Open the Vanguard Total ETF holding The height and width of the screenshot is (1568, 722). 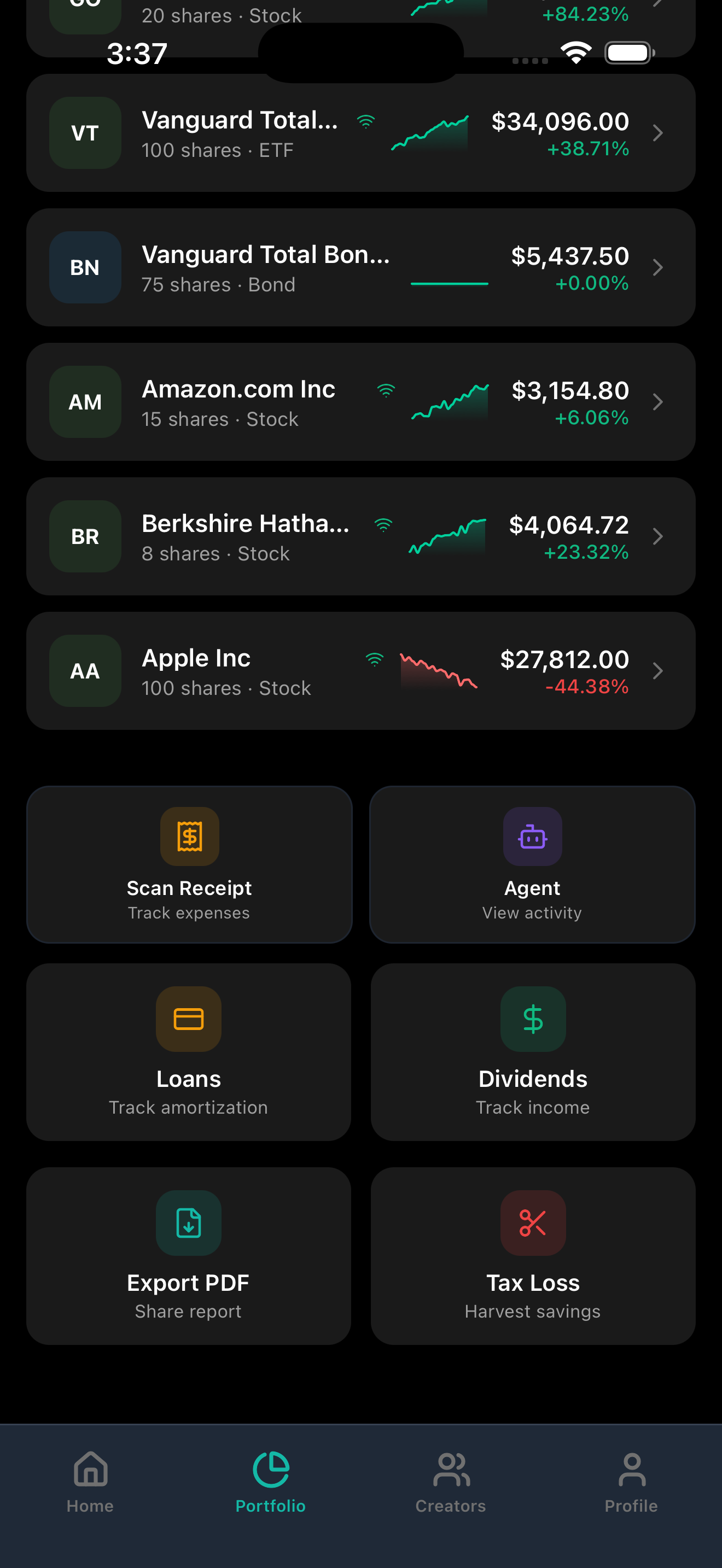[x=360, y=133]
